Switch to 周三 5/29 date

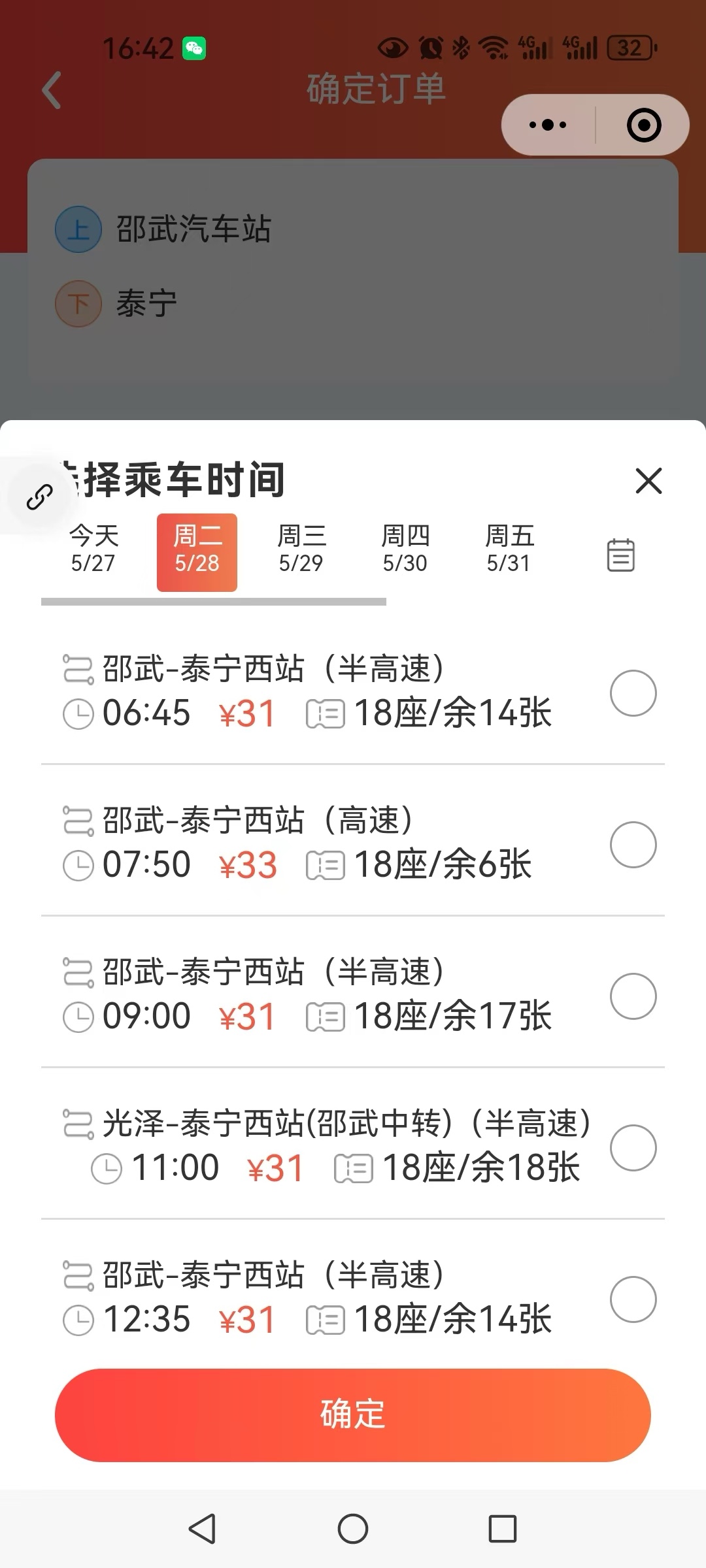(x=301, y=549)
